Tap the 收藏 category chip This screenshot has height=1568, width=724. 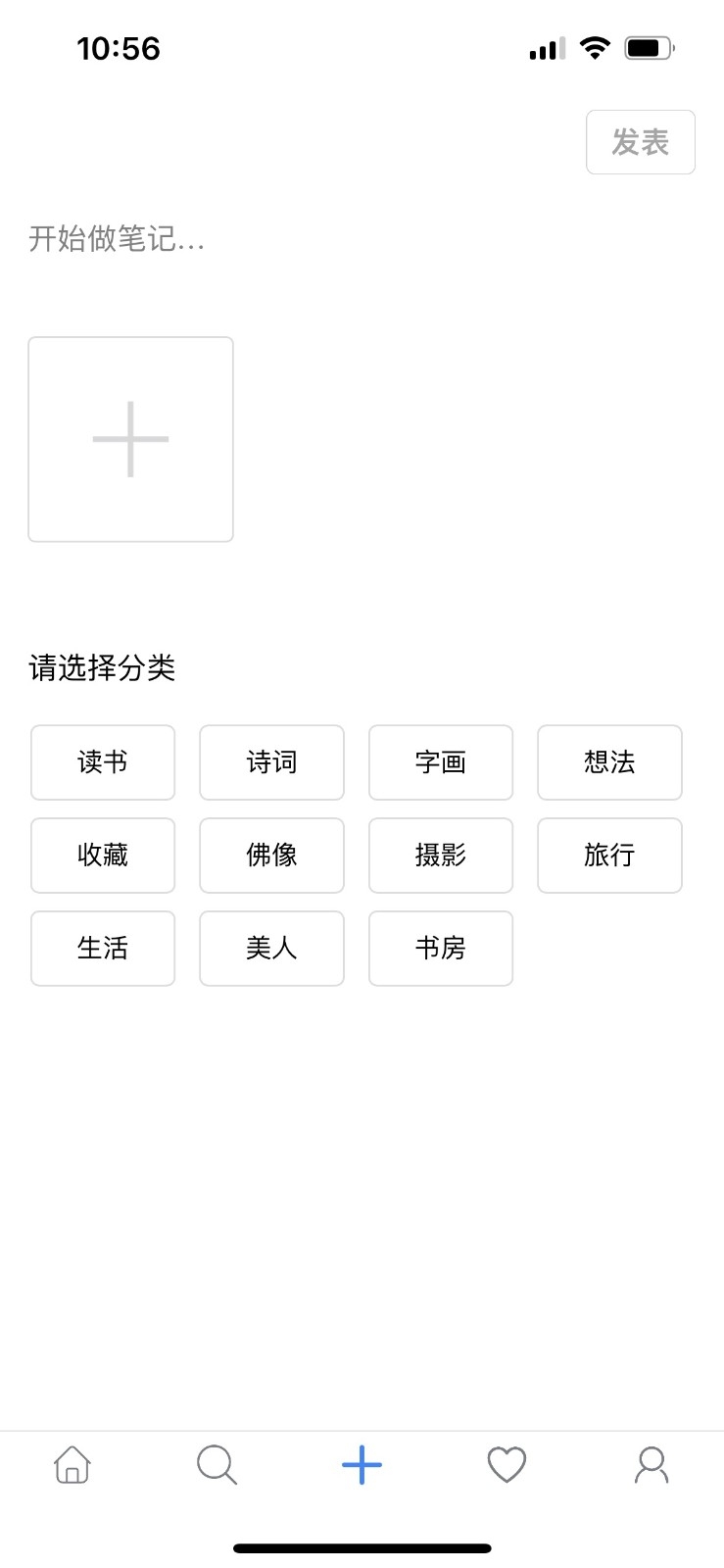tap(103, 856)
